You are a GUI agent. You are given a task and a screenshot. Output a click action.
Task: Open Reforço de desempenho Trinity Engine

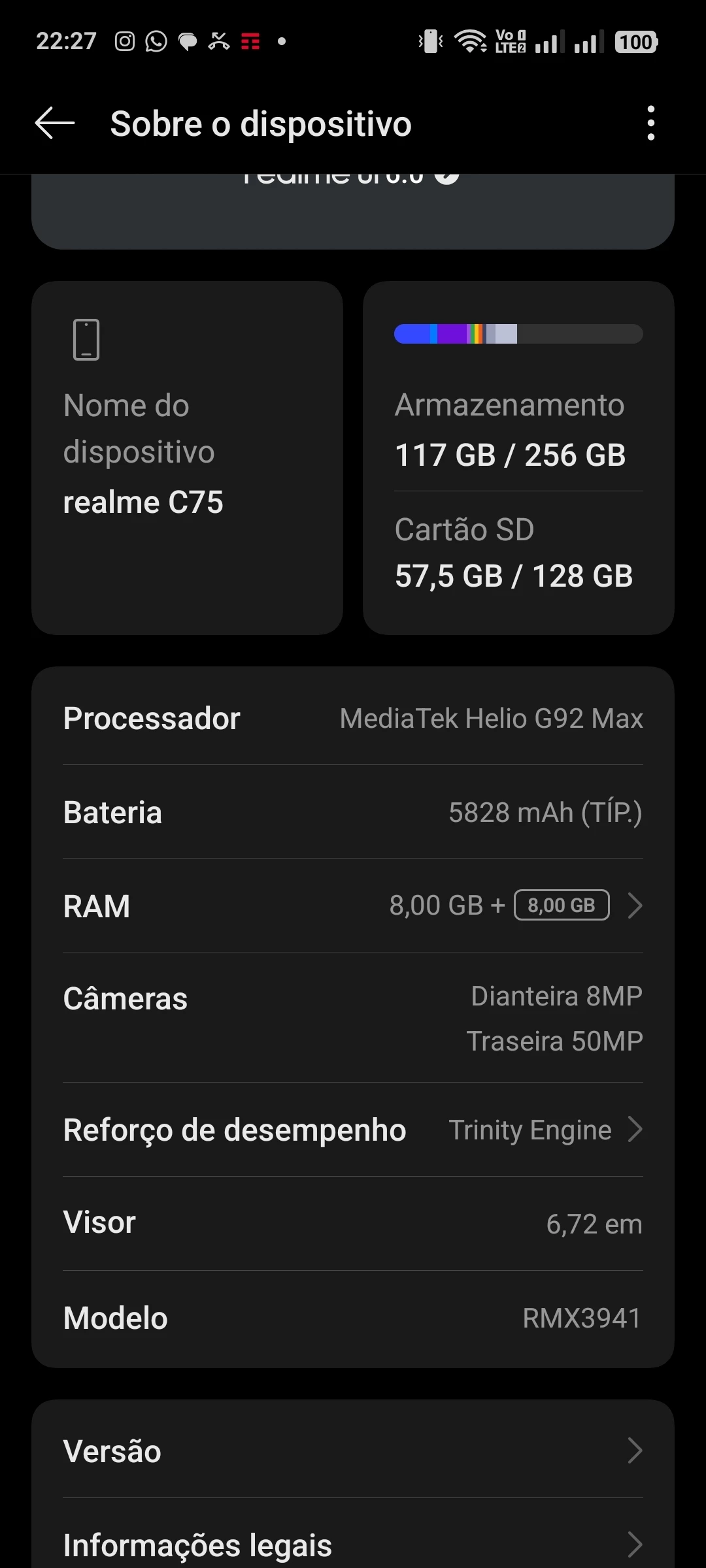(x=353, y=1130)
